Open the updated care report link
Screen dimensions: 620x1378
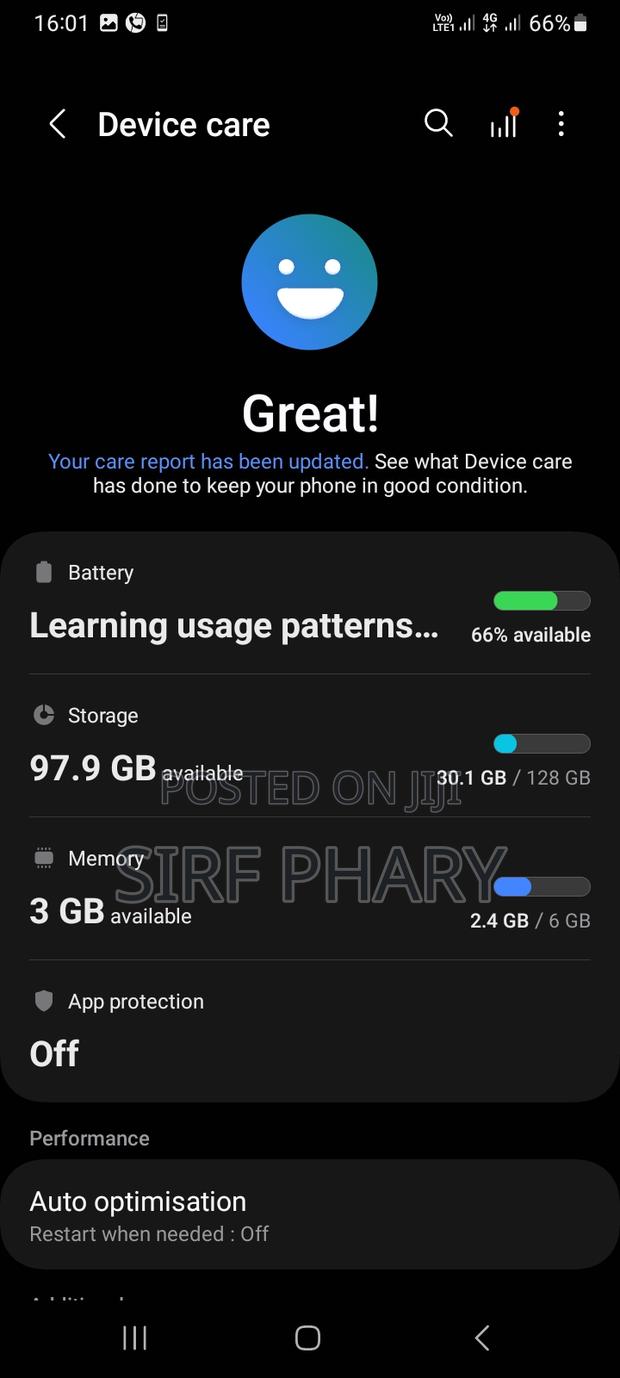[208, 462]
